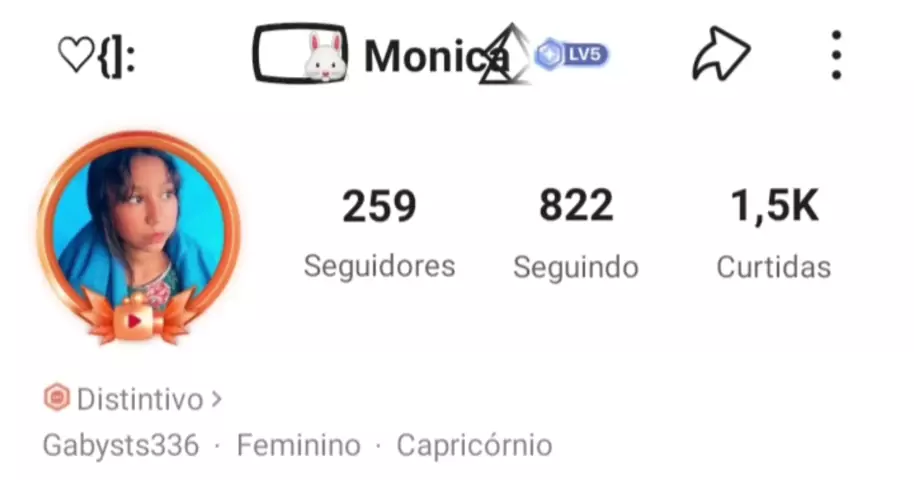
Task: Open the three-dot overflow menu
Action: point(836,55)
